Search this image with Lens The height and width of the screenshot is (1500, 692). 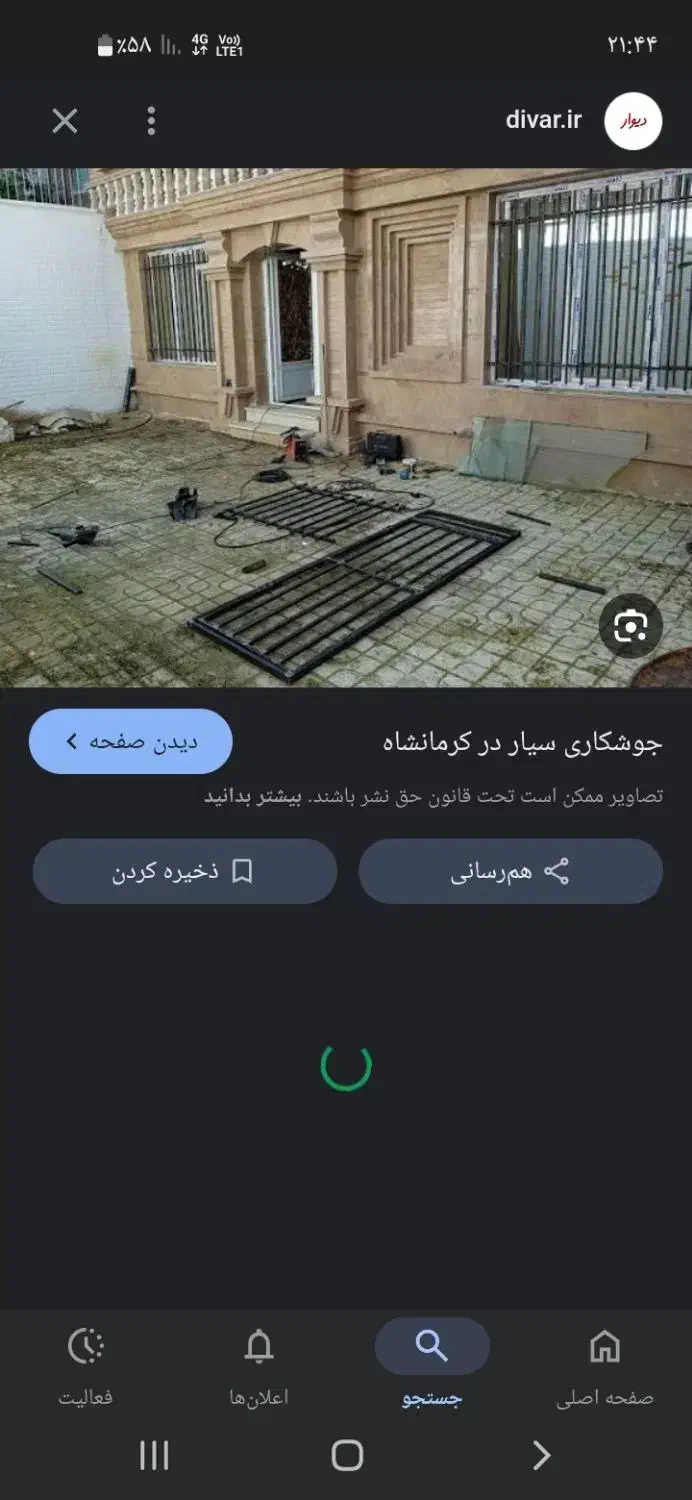[x=630, y=627]
